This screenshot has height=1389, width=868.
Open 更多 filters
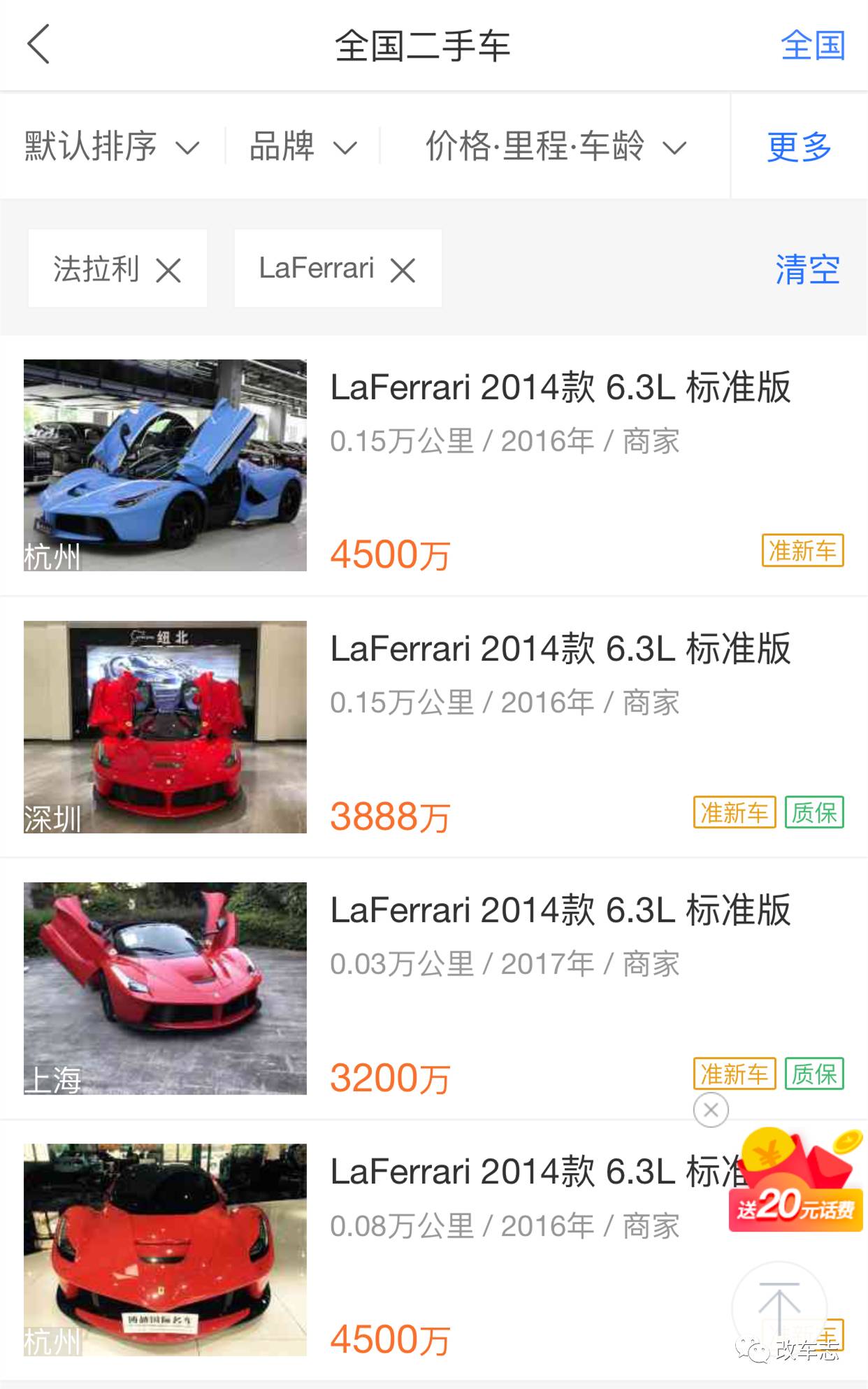click(x=799, y=147)
